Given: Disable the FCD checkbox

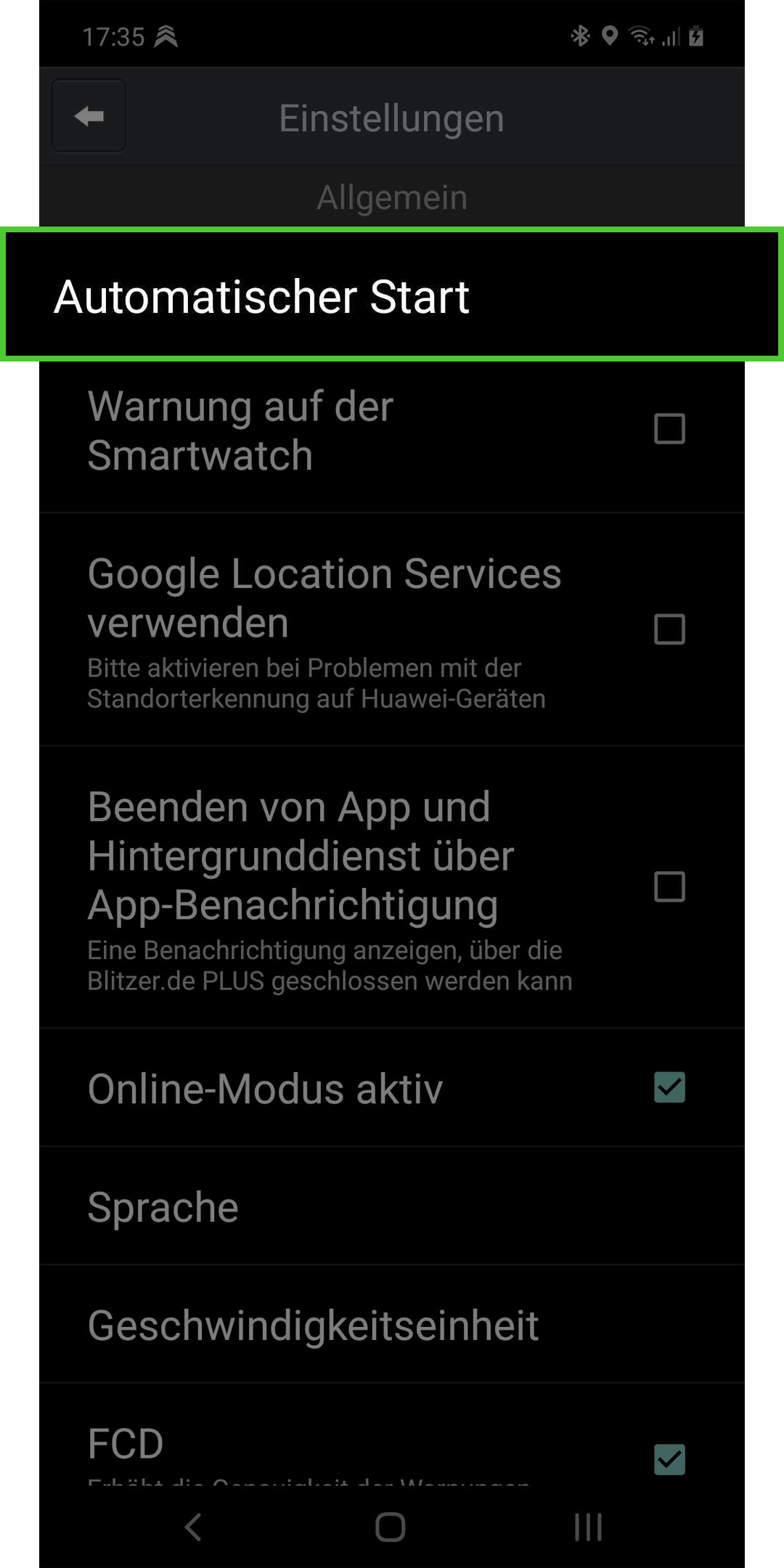Looking at the screenshot, I should pyautogui.click(x=669, y=1459).
